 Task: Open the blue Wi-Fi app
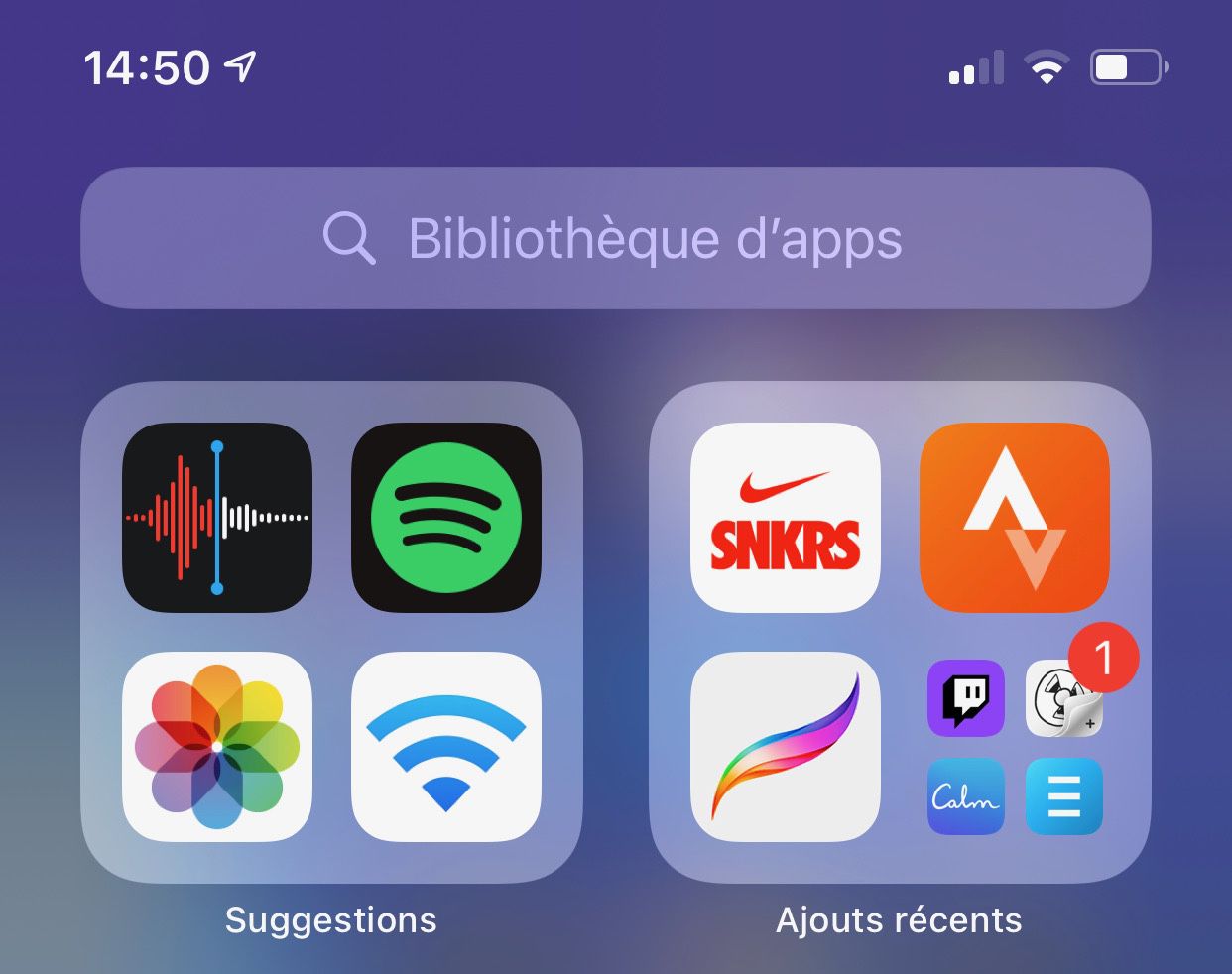(446, 746)
